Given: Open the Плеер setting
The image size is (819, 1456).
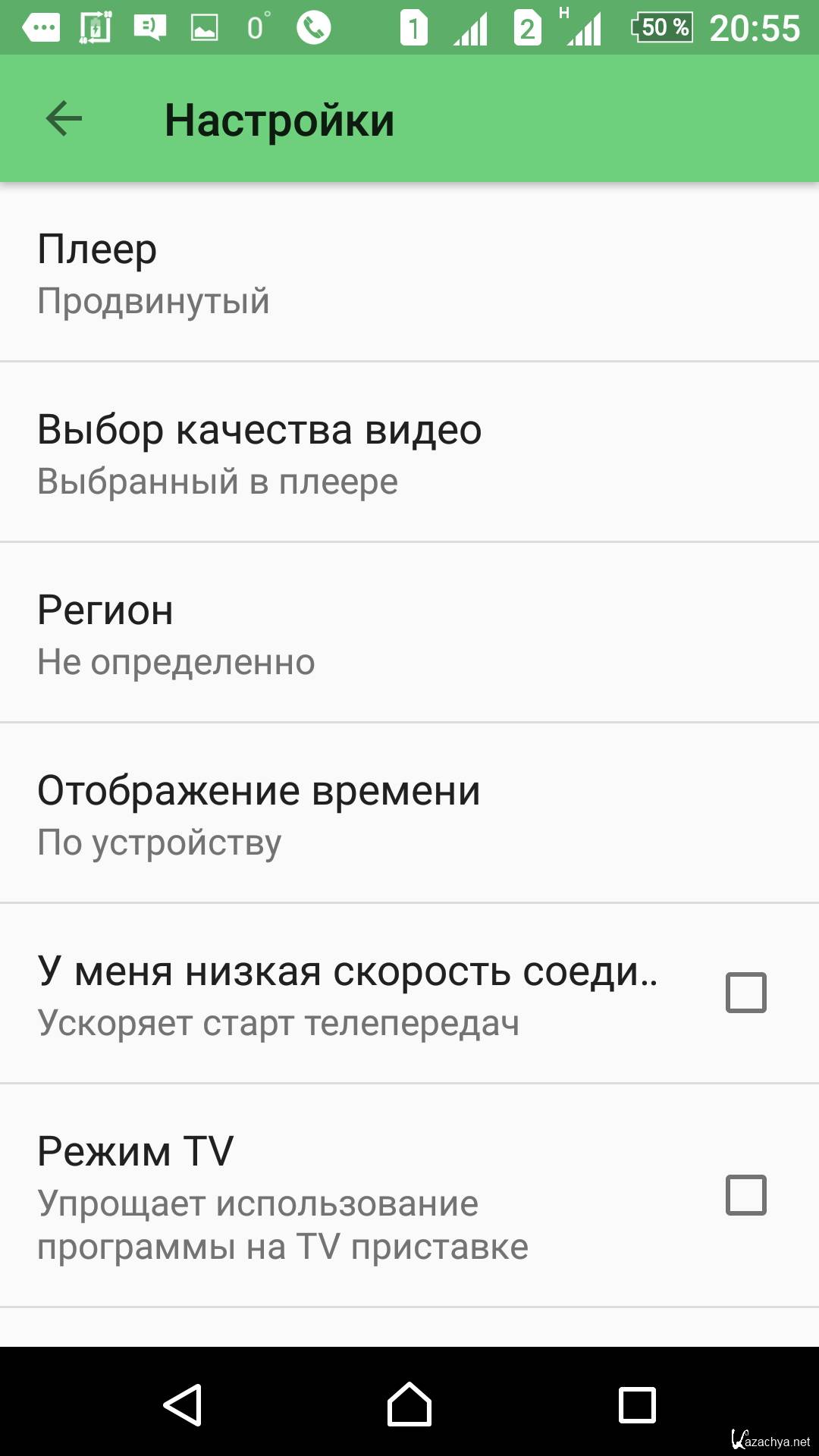Looking at the screenshot, I should click(409, 273).
